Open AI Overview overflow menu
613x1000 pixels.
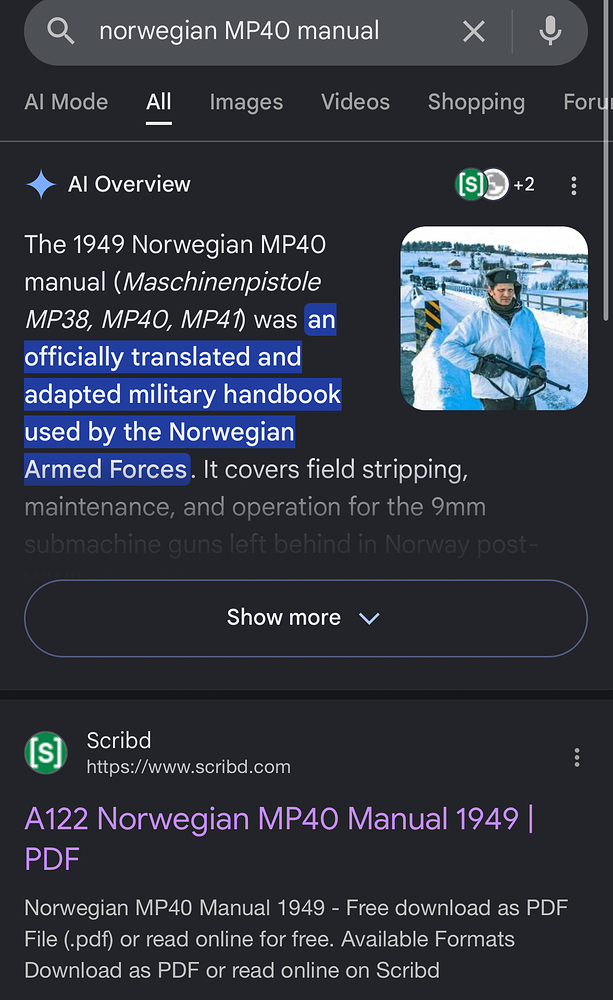574,185
